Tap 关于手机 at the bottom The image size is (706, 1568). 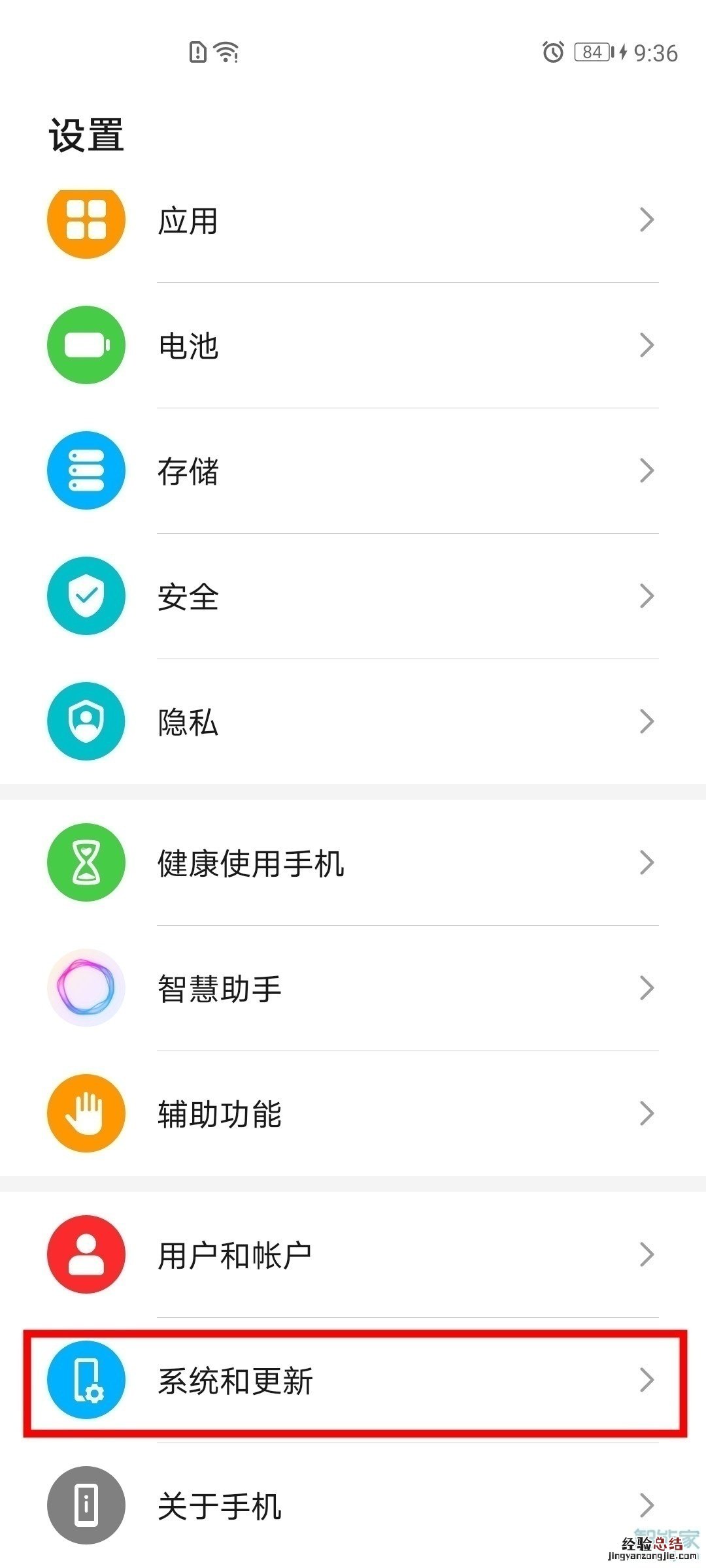(x=353, y=1506)
